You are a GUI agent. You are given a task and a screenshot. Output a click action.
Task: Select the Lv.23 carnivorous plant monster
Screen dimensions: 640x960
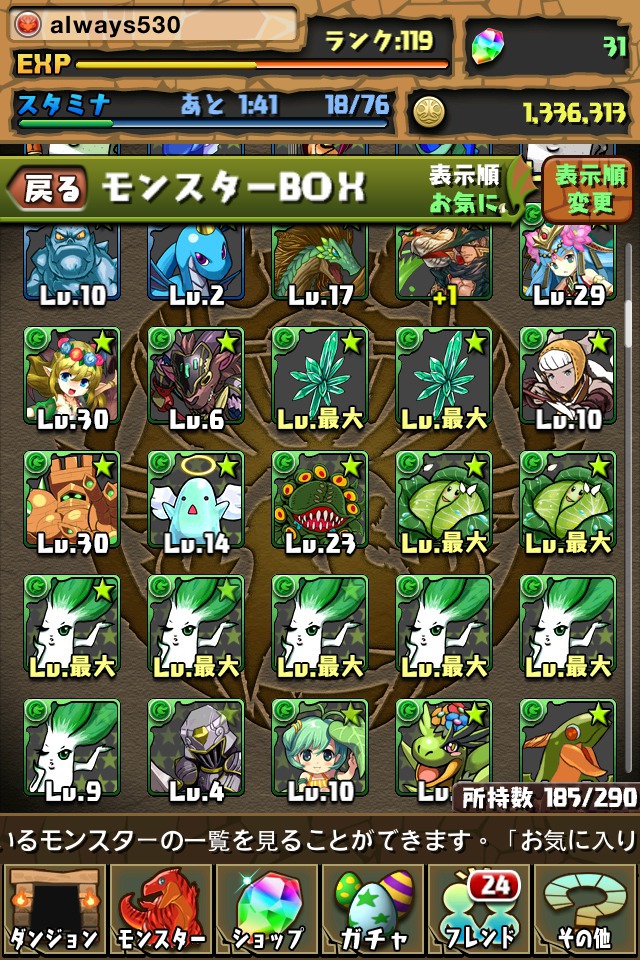(320, 500)
